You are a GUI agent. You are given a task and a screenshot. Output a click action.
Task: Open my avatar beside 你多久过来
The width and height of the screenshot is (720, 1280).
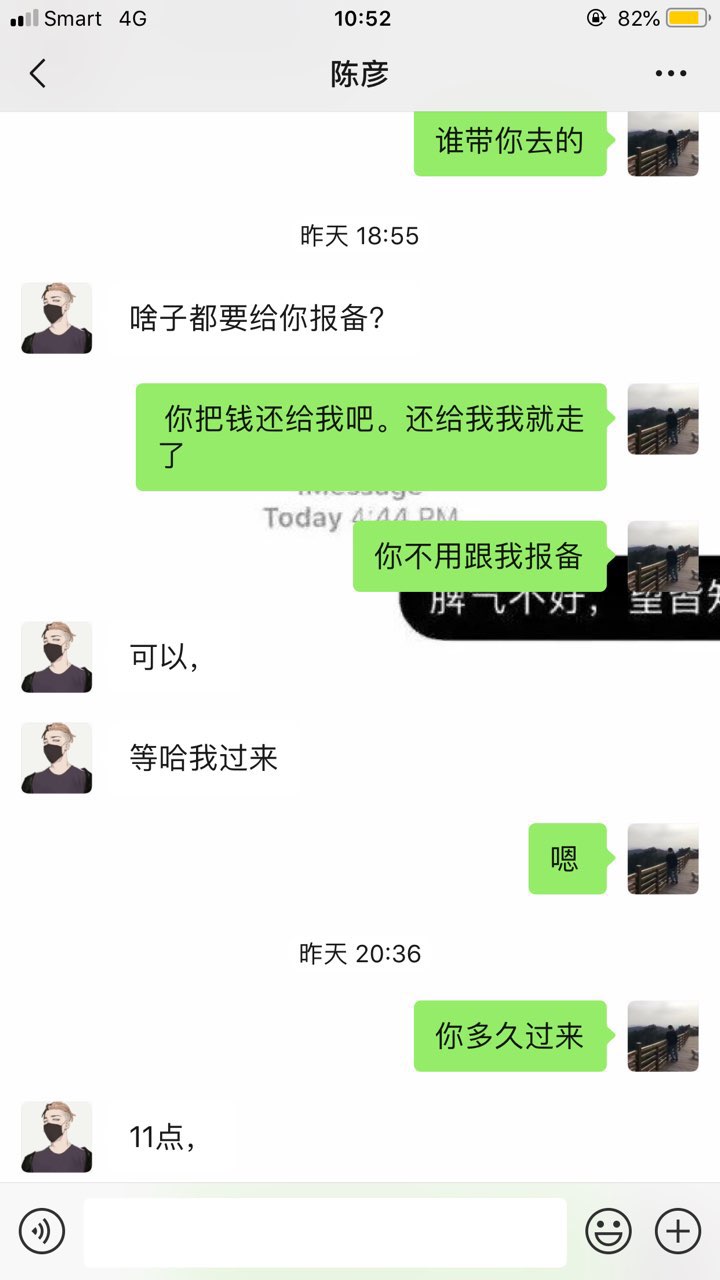pyautogui.click(x=662, y=1036)
